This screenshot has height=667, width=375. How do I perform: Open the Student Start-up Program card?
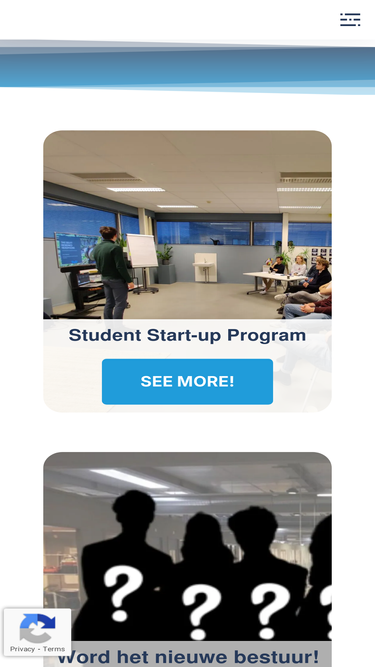coord(187,271)
